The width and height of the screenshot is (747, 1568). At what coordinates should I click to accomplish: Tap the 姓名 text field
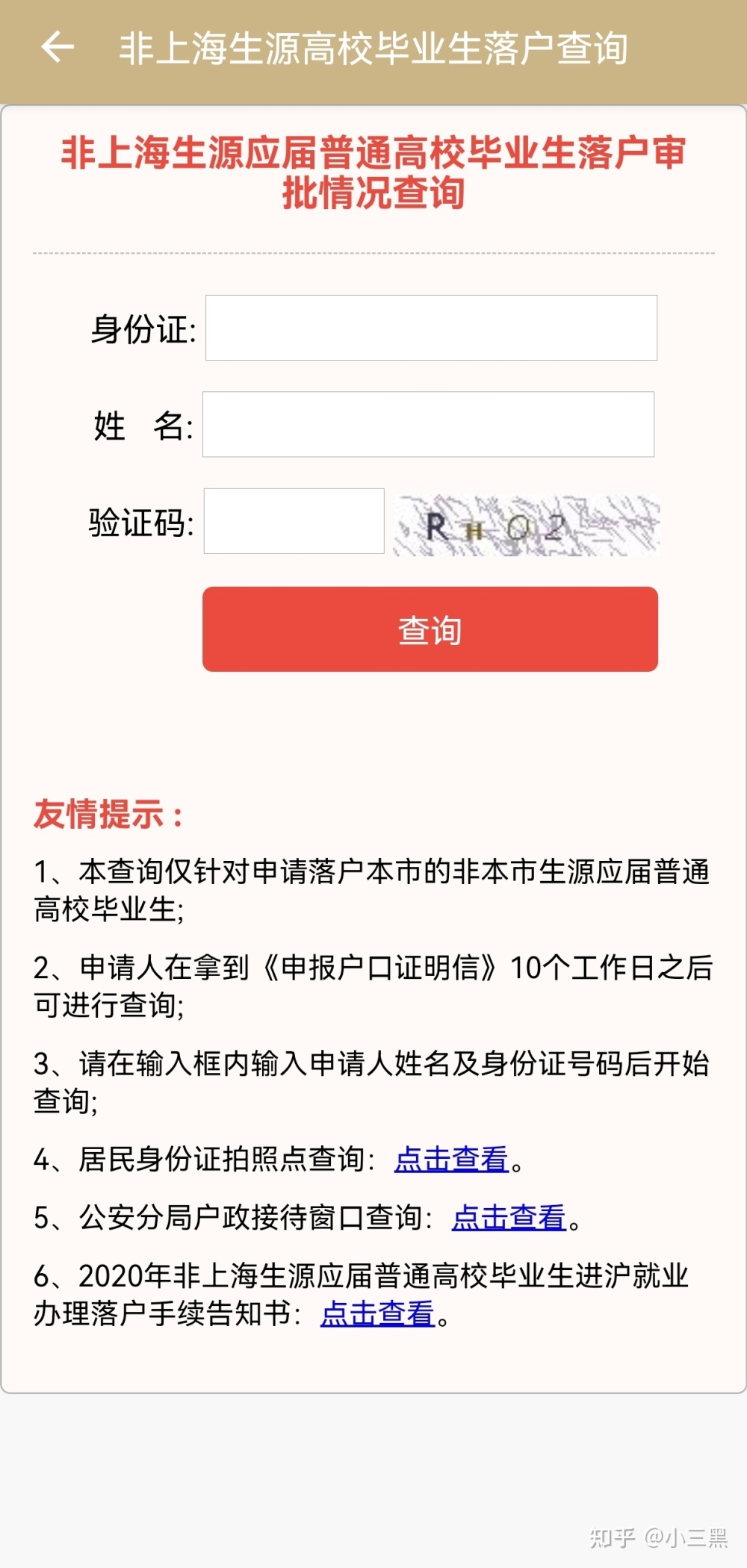point(428,424)
